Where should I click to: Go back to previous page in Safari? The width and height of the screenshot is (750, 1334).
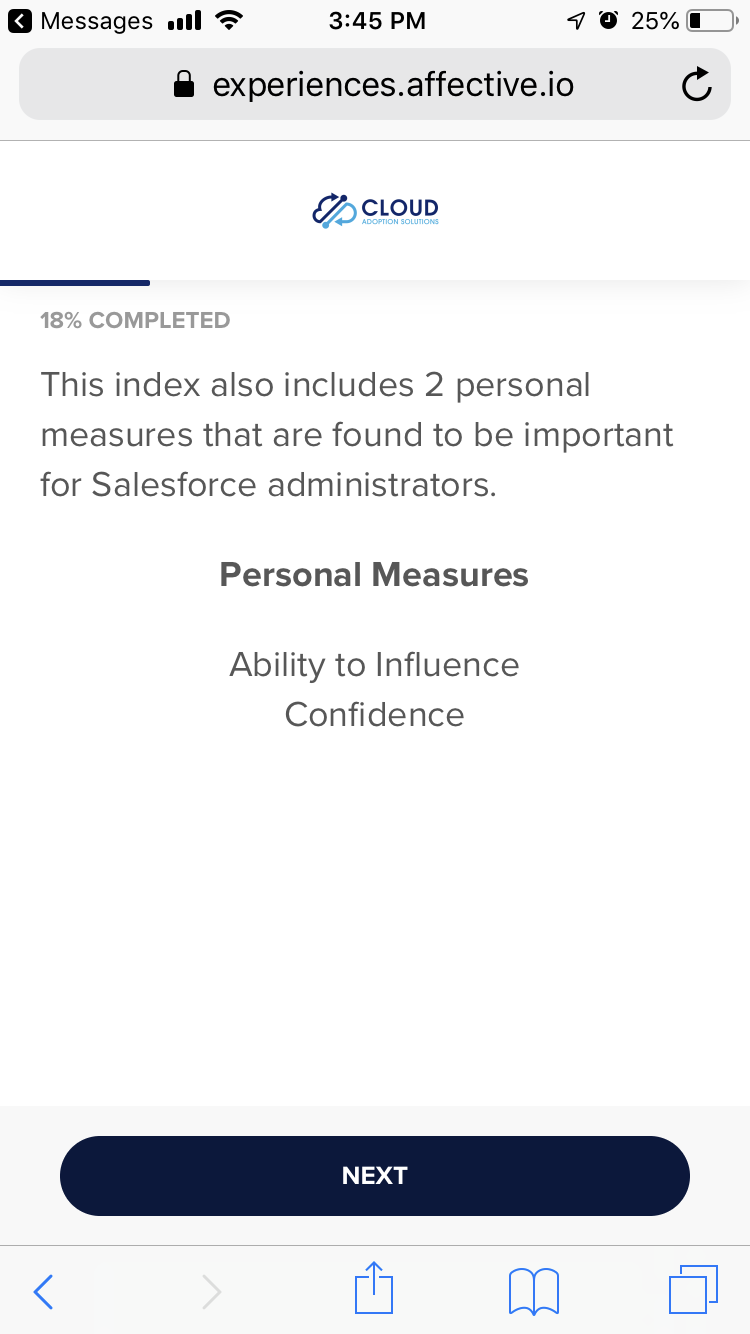tap(43, 1292)
